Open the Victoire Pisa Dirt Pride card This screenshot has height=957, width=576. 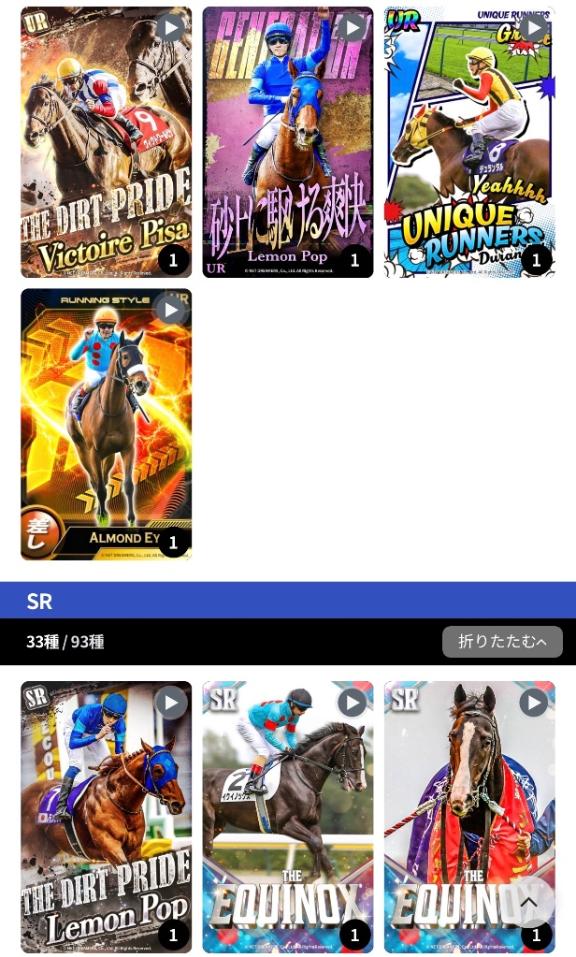pyautogui.click(x=106, y=142)
